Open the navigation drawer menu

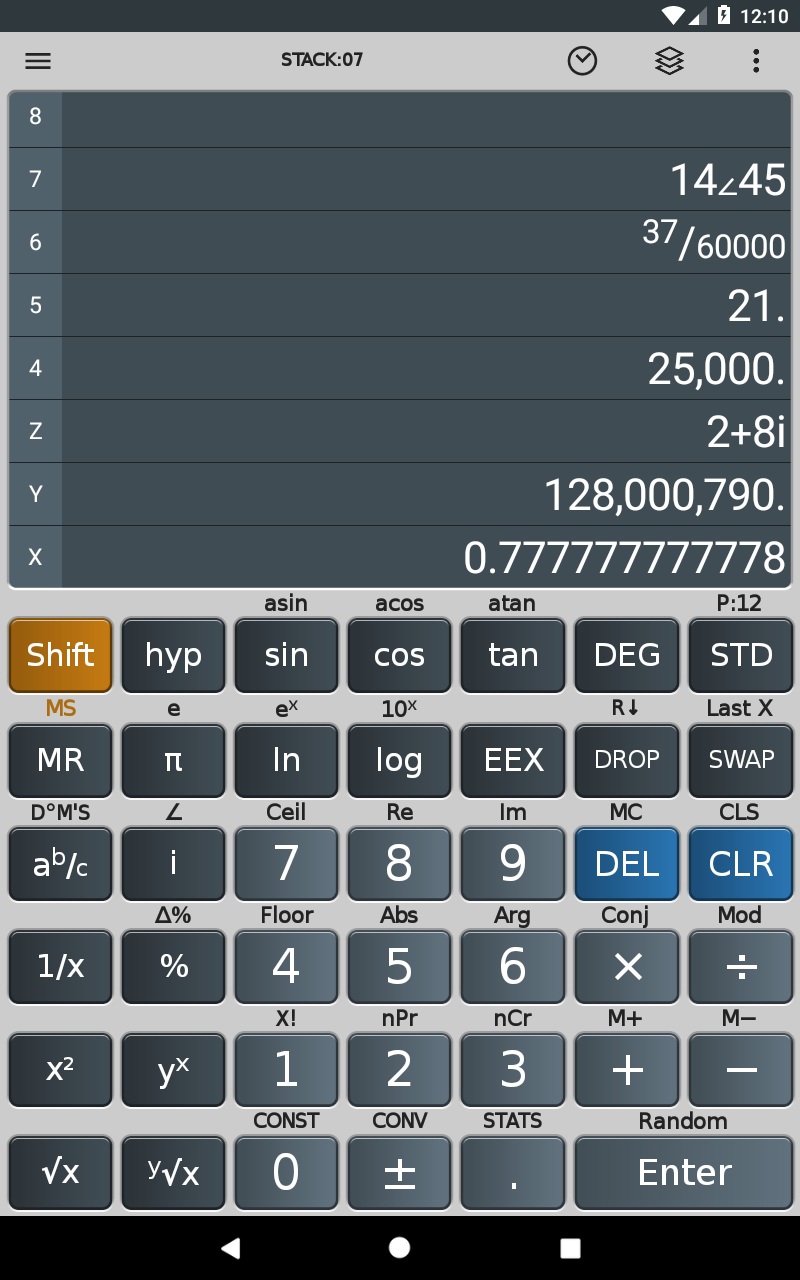click(x=38, y=61)
